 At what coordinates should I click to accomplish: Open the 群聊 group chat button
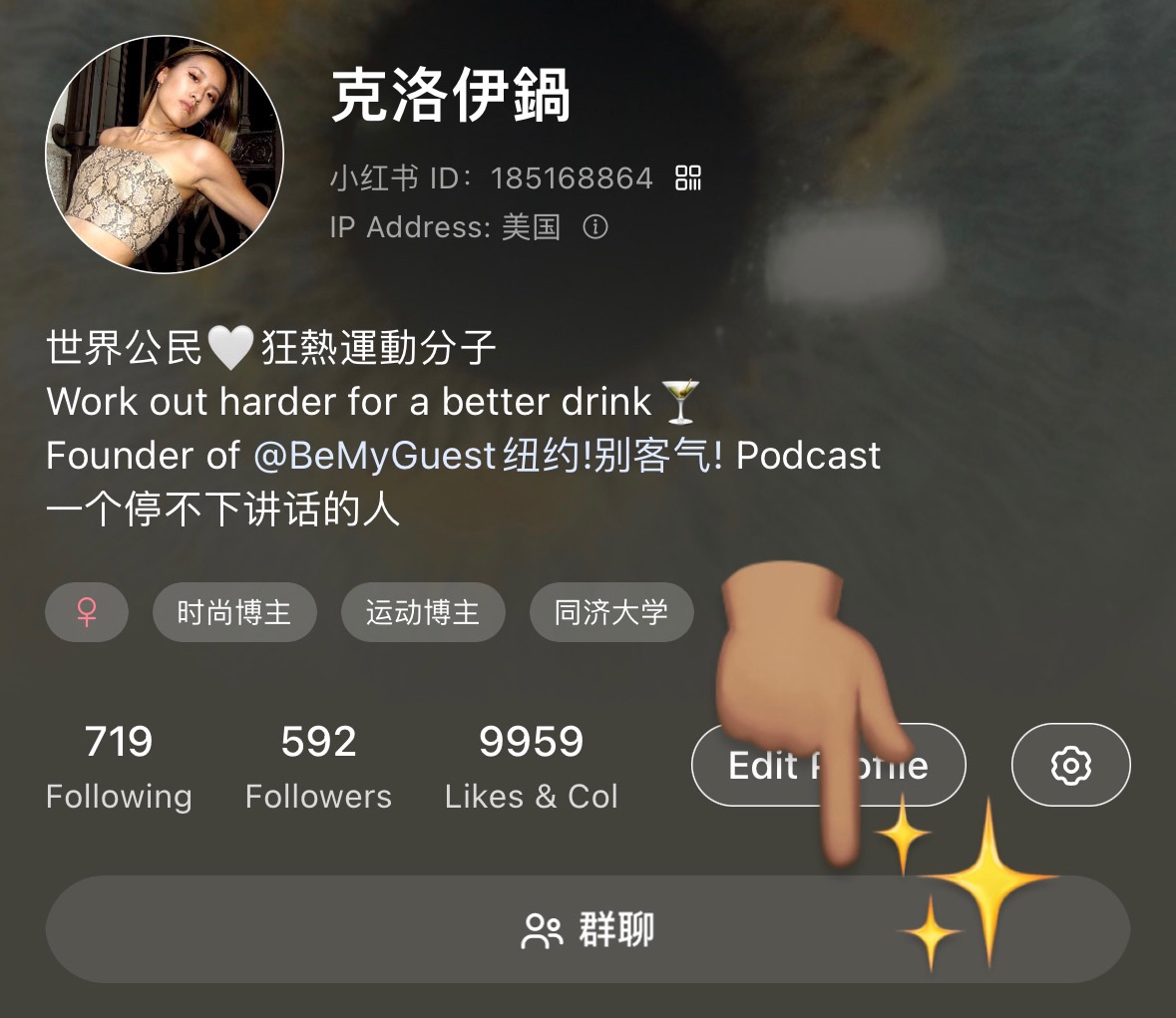point(588,929)
